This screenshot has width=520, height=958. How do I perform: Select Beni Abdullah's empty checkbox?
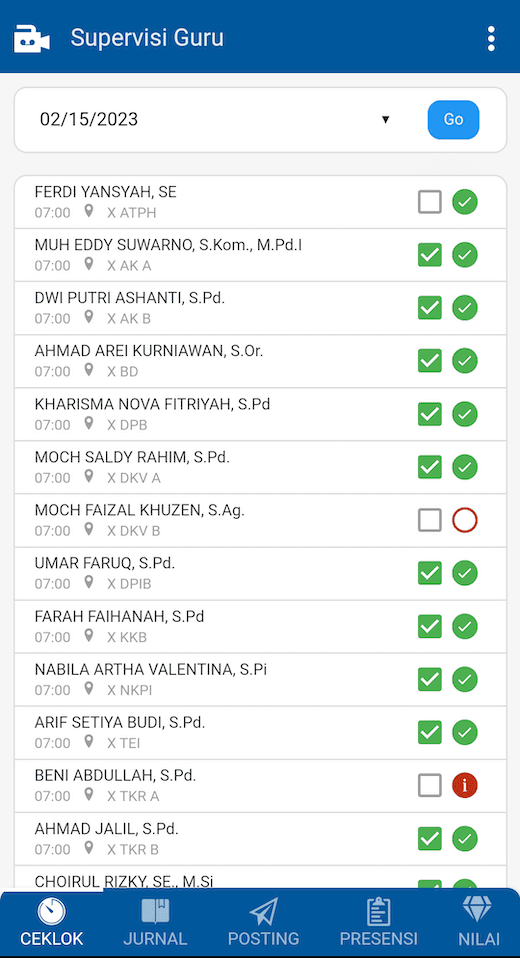430,786
